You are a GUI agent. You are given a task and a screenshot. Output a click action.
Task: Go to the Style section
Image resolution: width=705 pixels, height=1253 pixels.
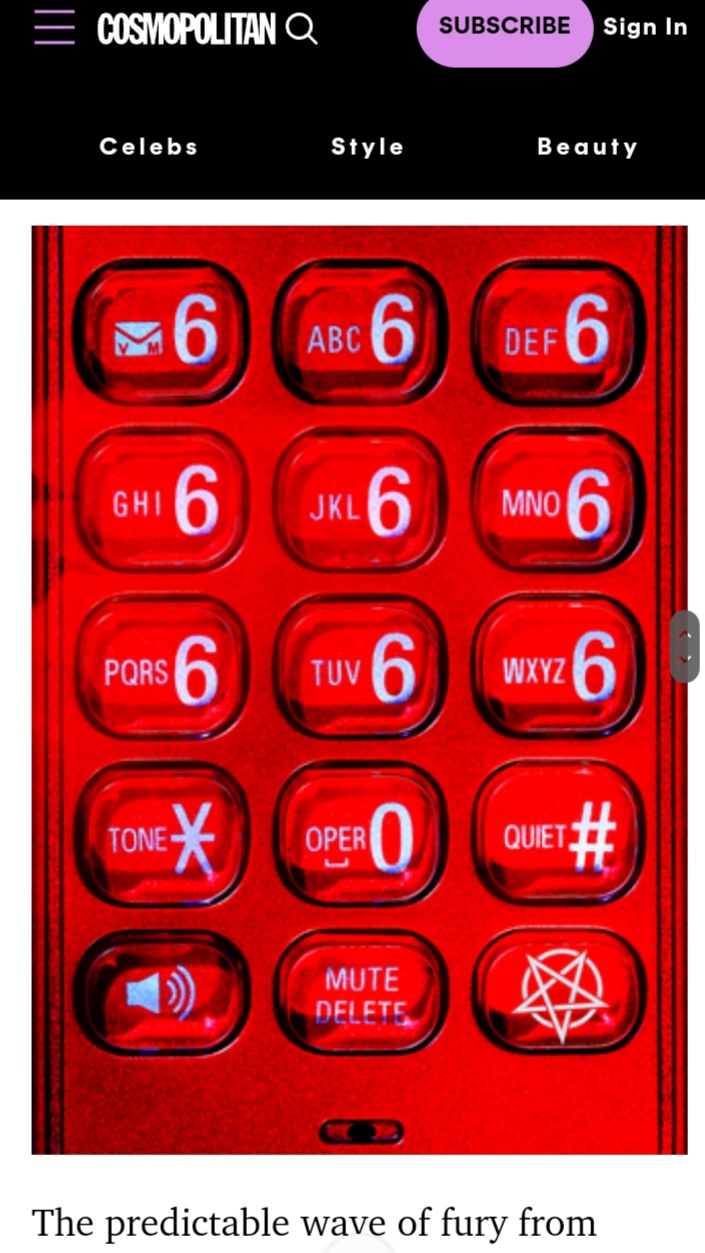coord(368,147)
